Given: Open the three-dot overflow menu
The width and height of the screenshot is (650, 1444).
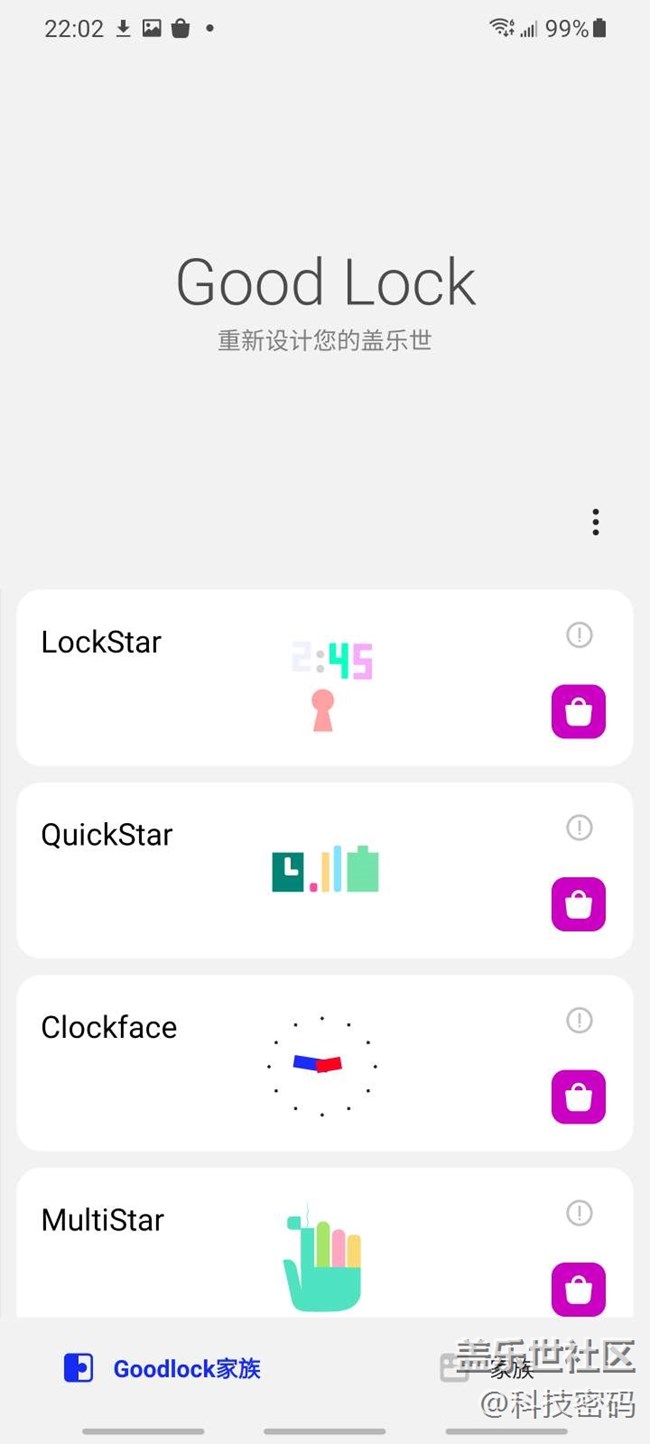Looking at the screenshot, I should pos(595,522).
